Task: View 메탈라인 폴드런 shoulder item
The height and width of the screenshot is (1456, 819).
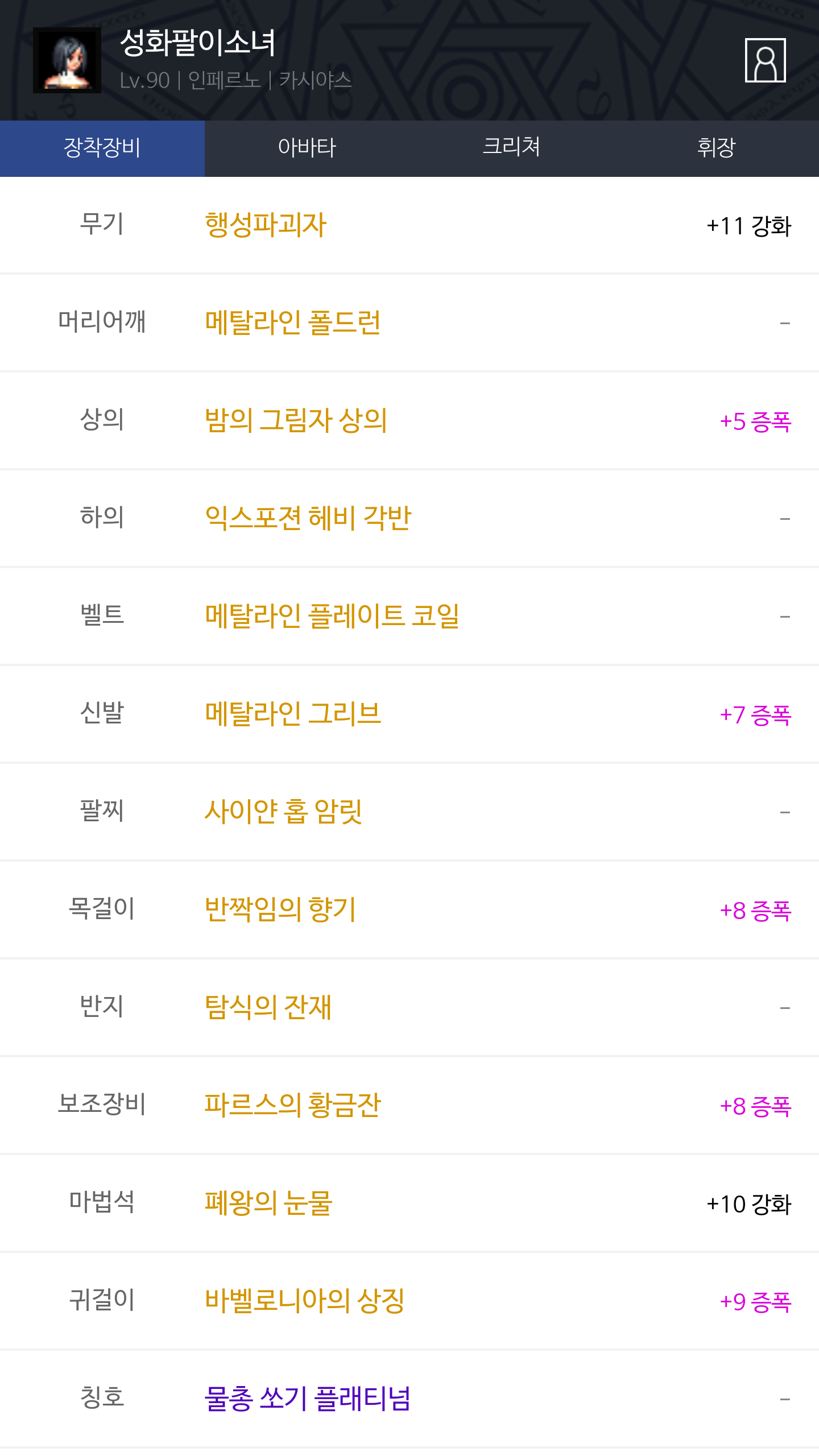Action: (293, 322)
